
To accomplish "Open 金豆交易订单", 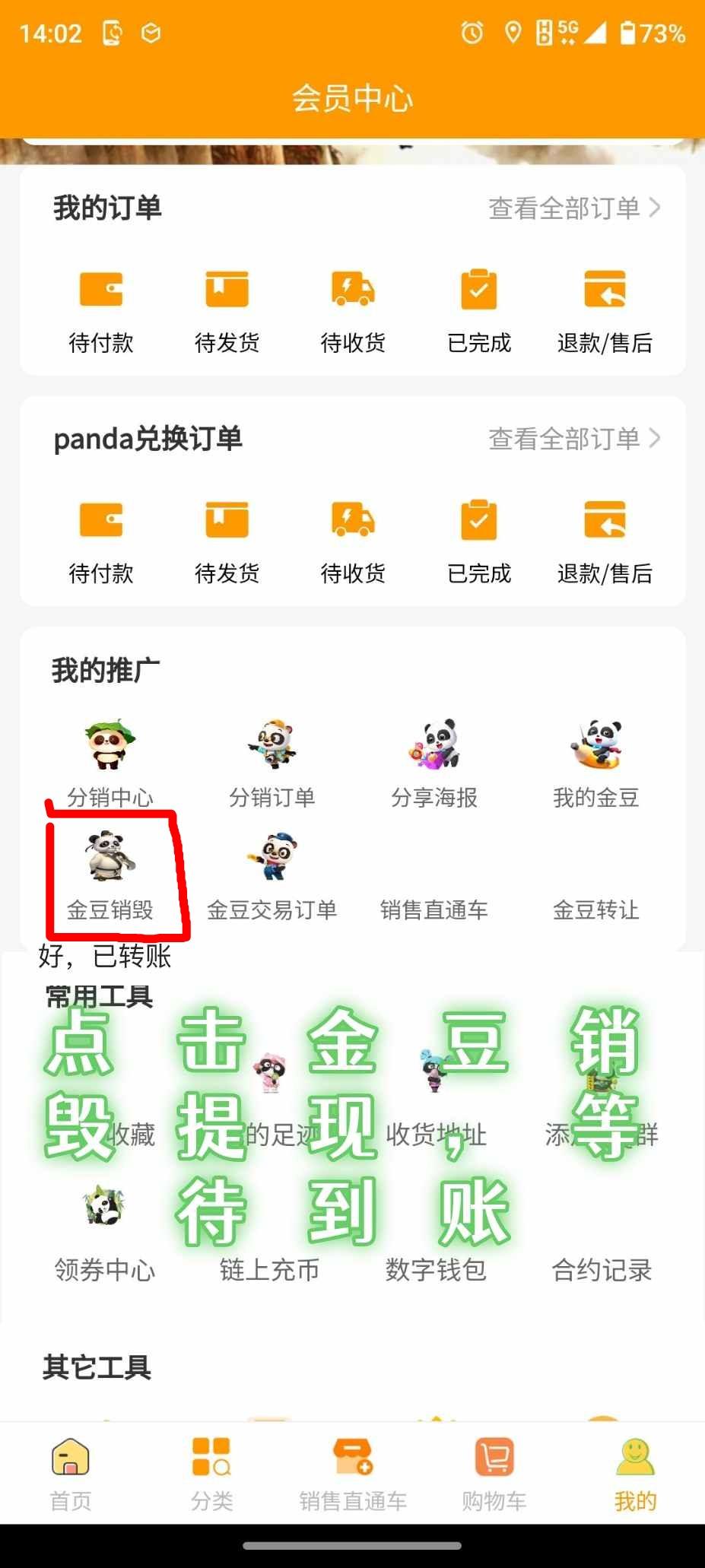I will [x=272, y=875].
